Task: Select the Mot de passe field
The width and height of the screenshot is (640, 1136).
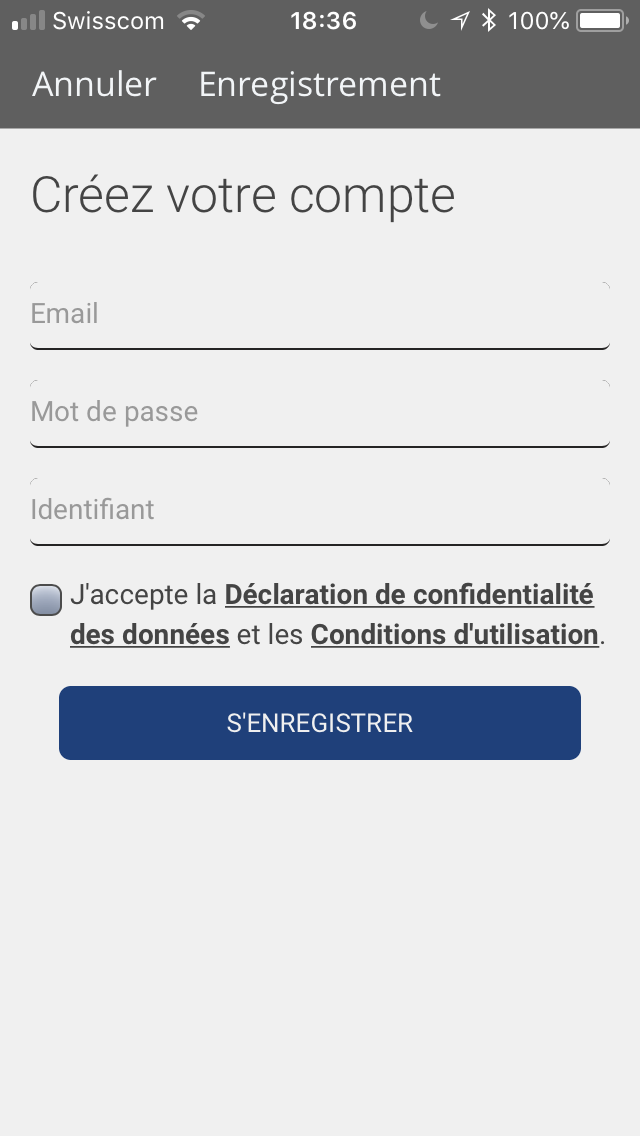Action: coord(320,414)
